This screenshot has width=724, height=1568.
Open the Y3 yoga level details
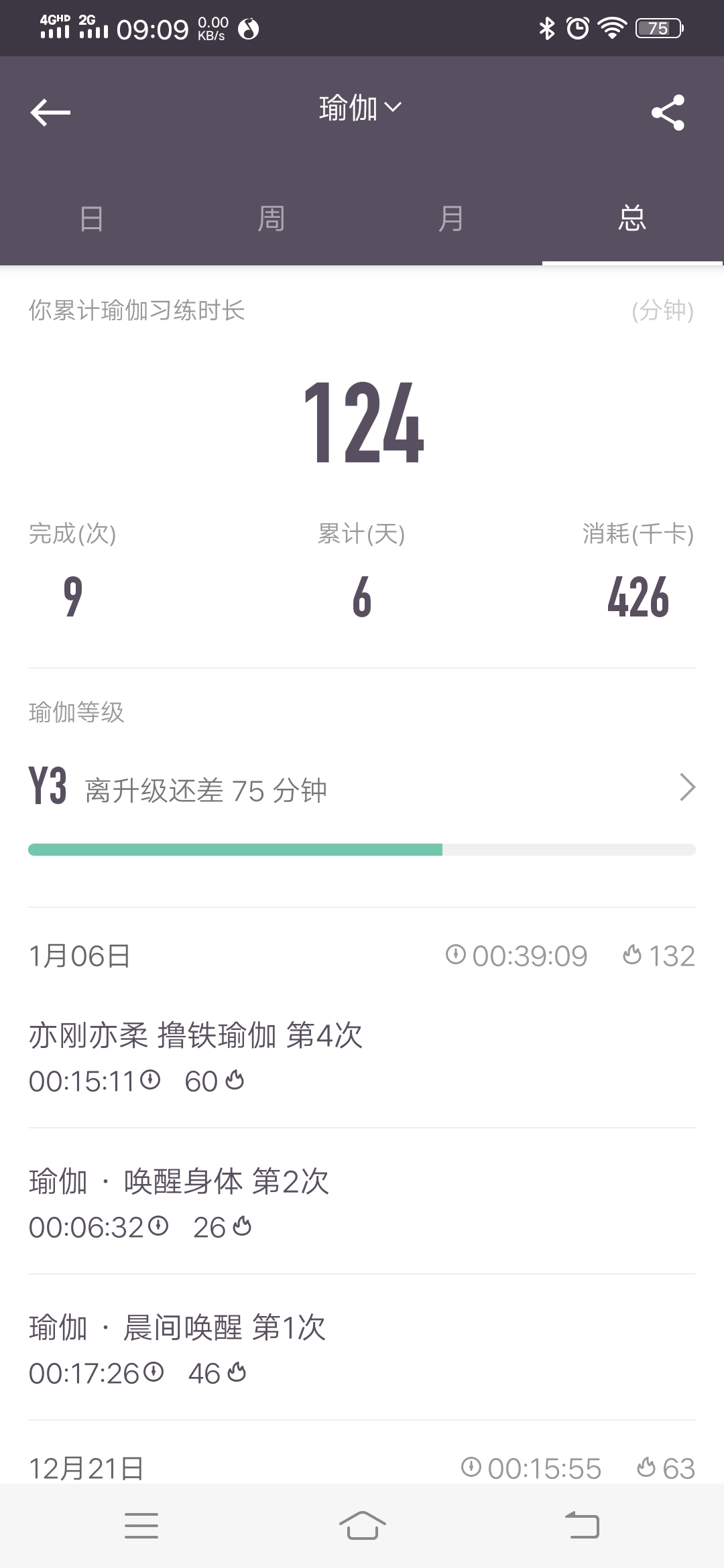coord(362,787)
